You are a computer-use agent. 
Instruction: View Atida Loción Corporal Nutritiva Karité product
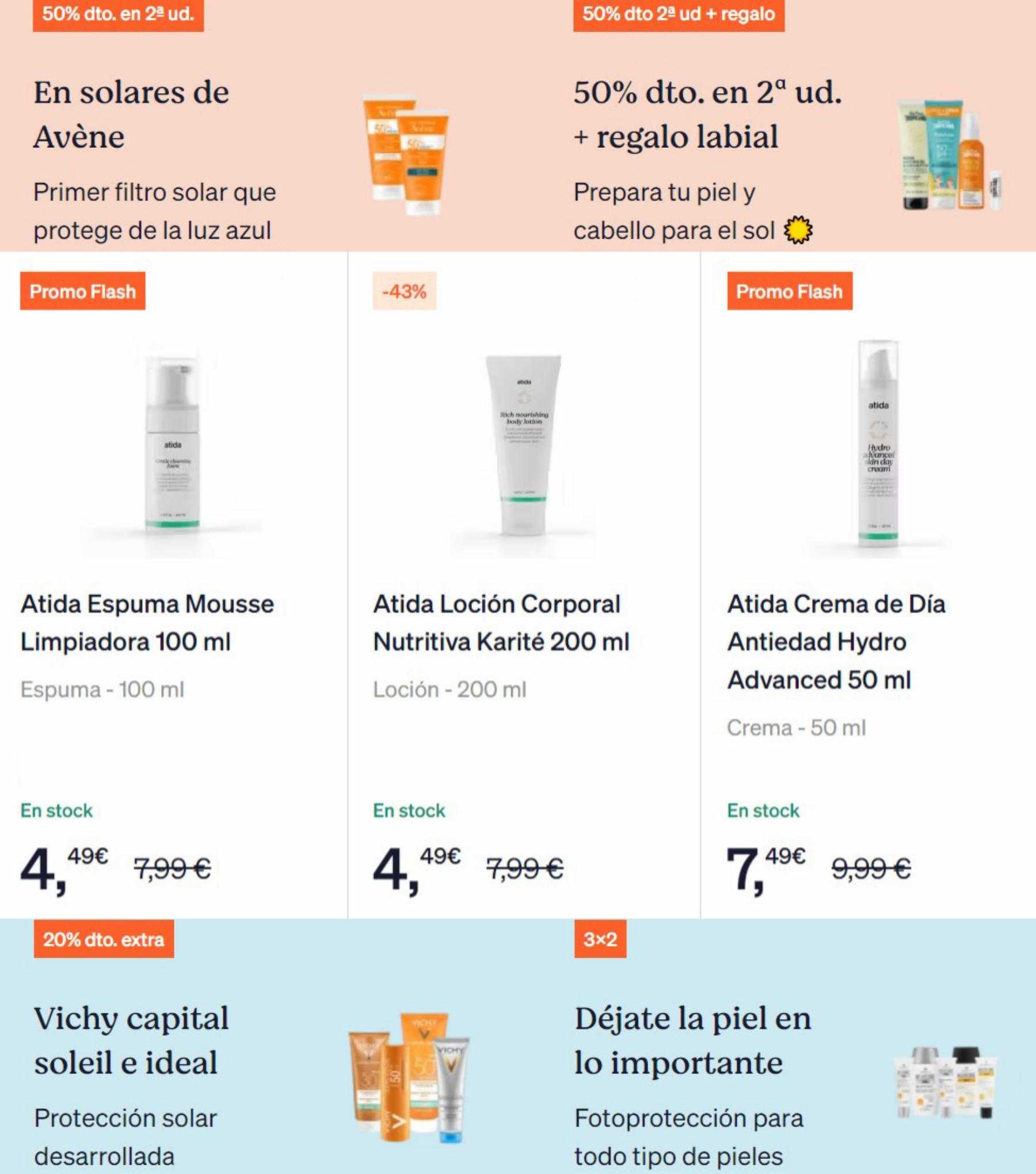[501, 623]
